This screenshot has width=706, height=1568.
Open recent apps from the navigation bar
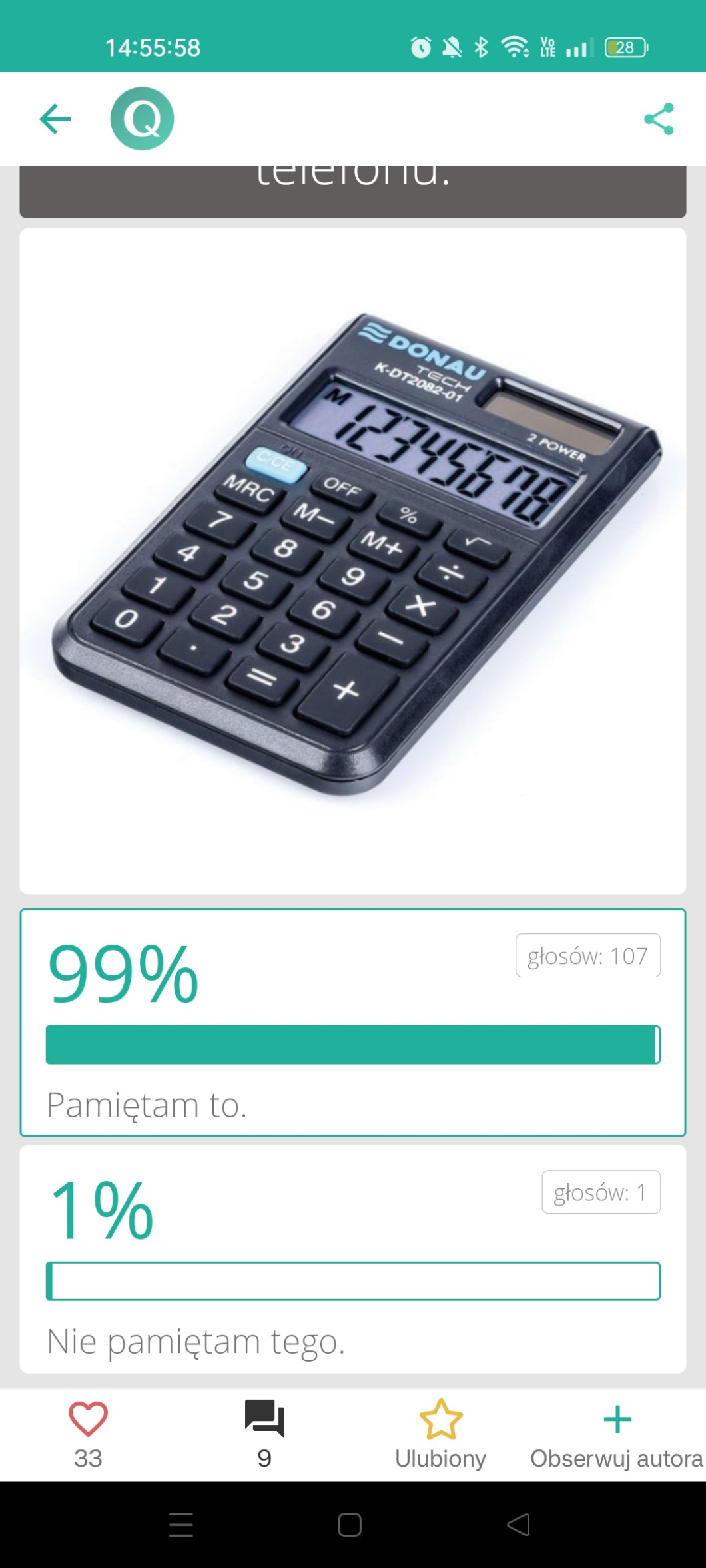pos(181,1525)
